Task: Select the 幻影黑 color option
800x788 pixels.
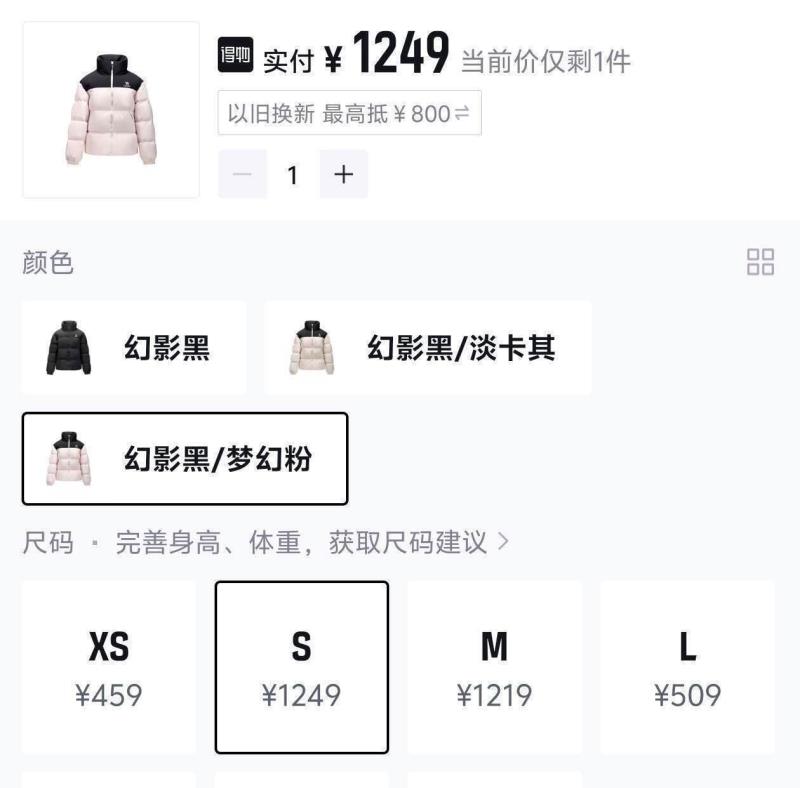Action: [133, 348]
